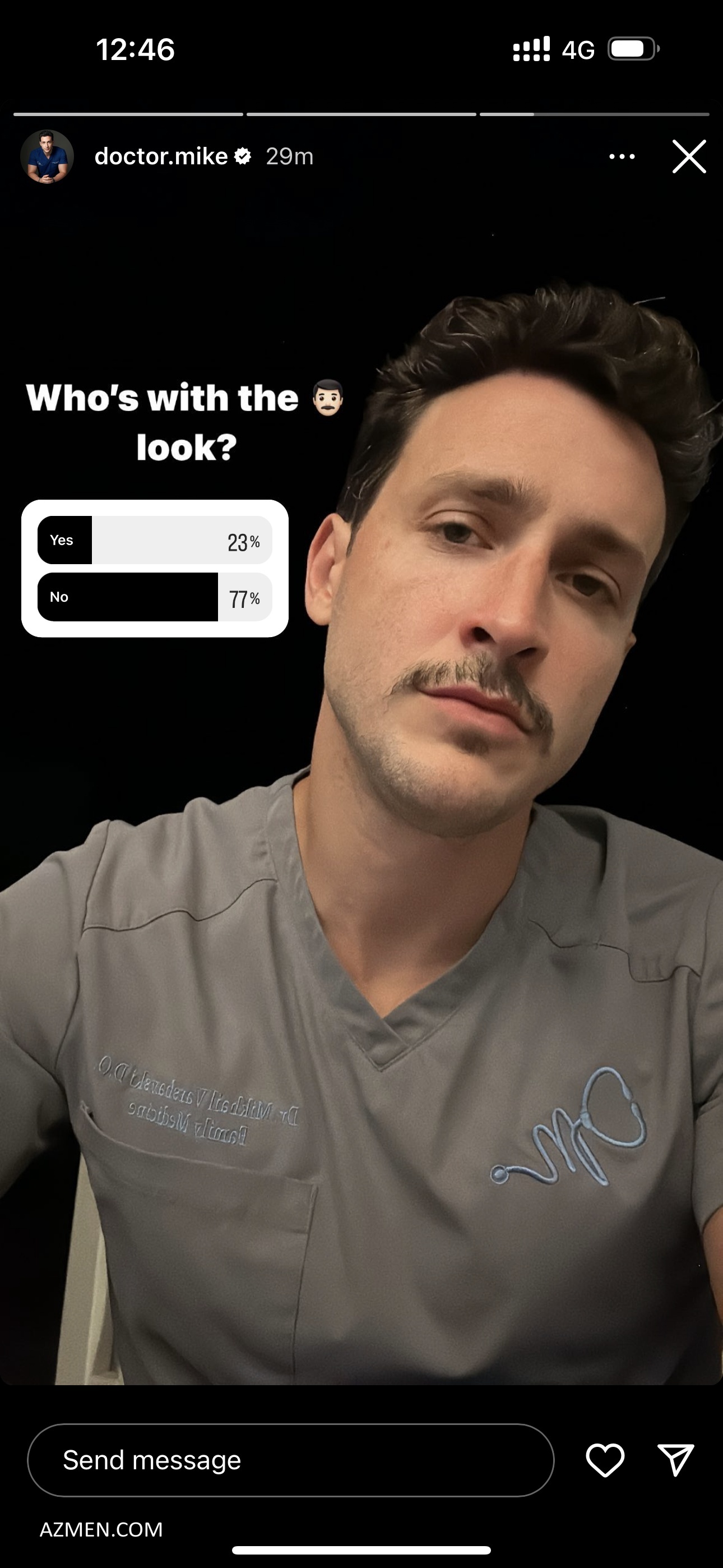The width and height of the screenshot is (723, 1568).
Task: Like this story with the heart
Action: coord(604,1460)
